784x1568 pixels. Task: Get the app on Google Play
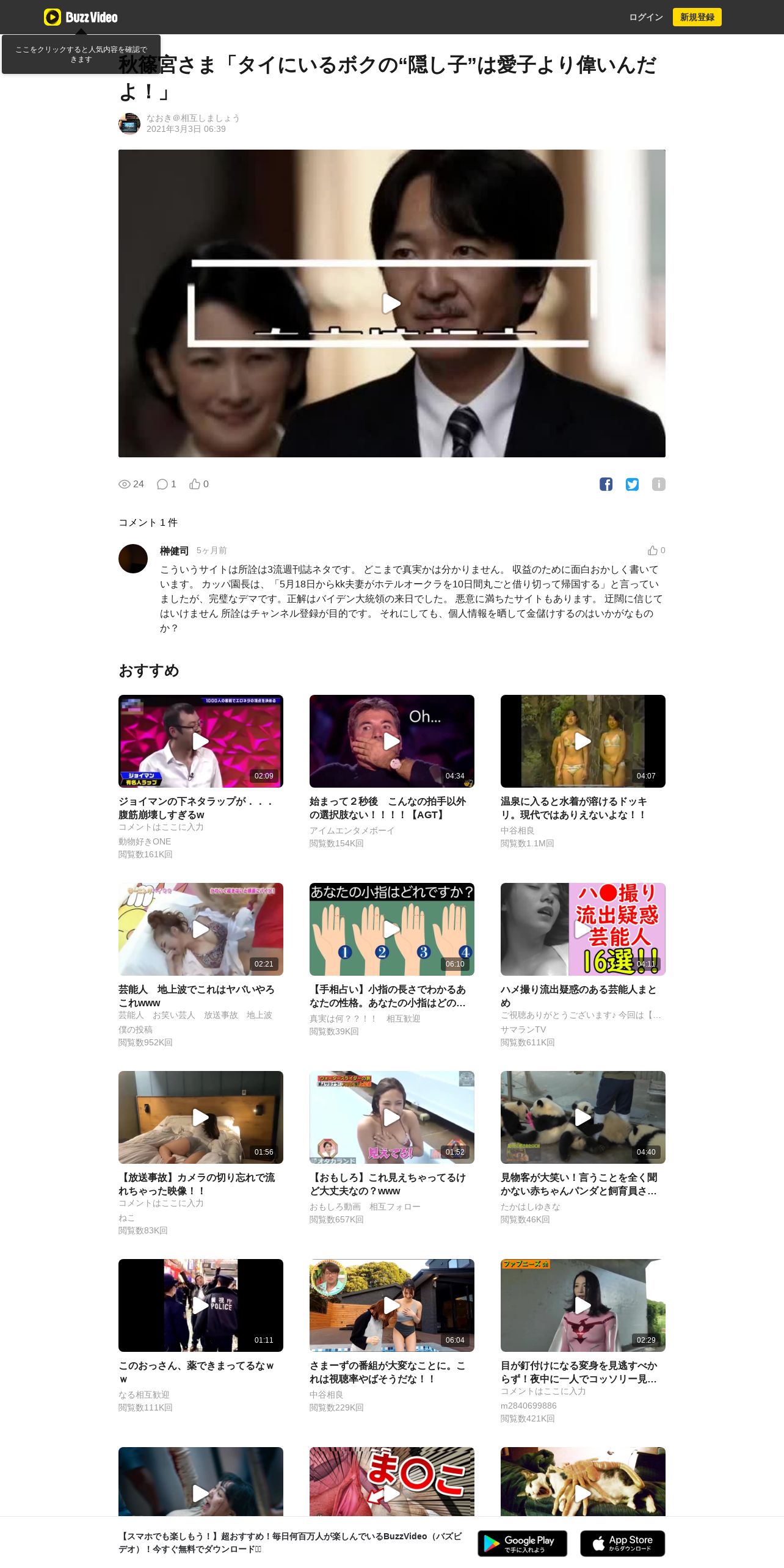pos(522,1544)
